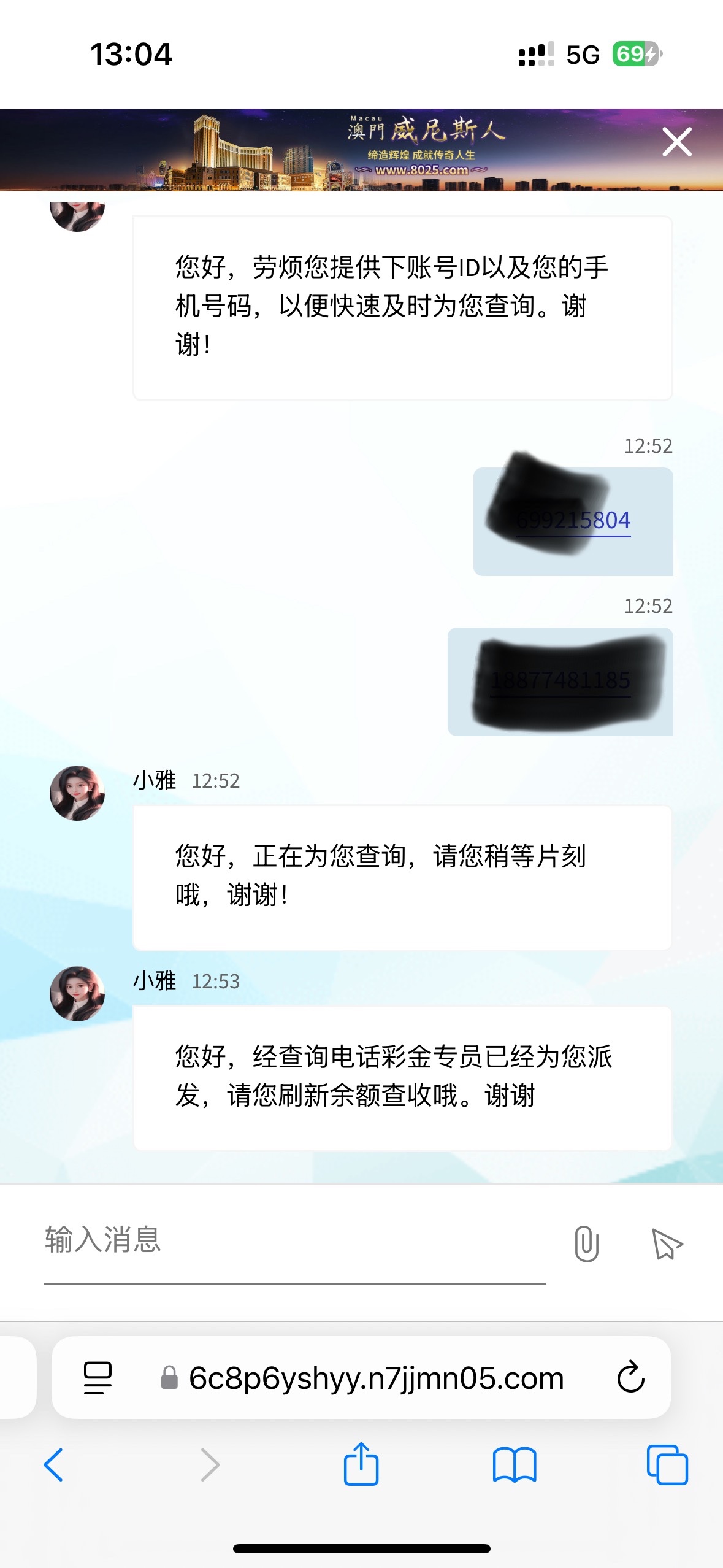Share this page from Safari toolbar
This screenshot has height=1568, width=723.
pos(361,1465)
